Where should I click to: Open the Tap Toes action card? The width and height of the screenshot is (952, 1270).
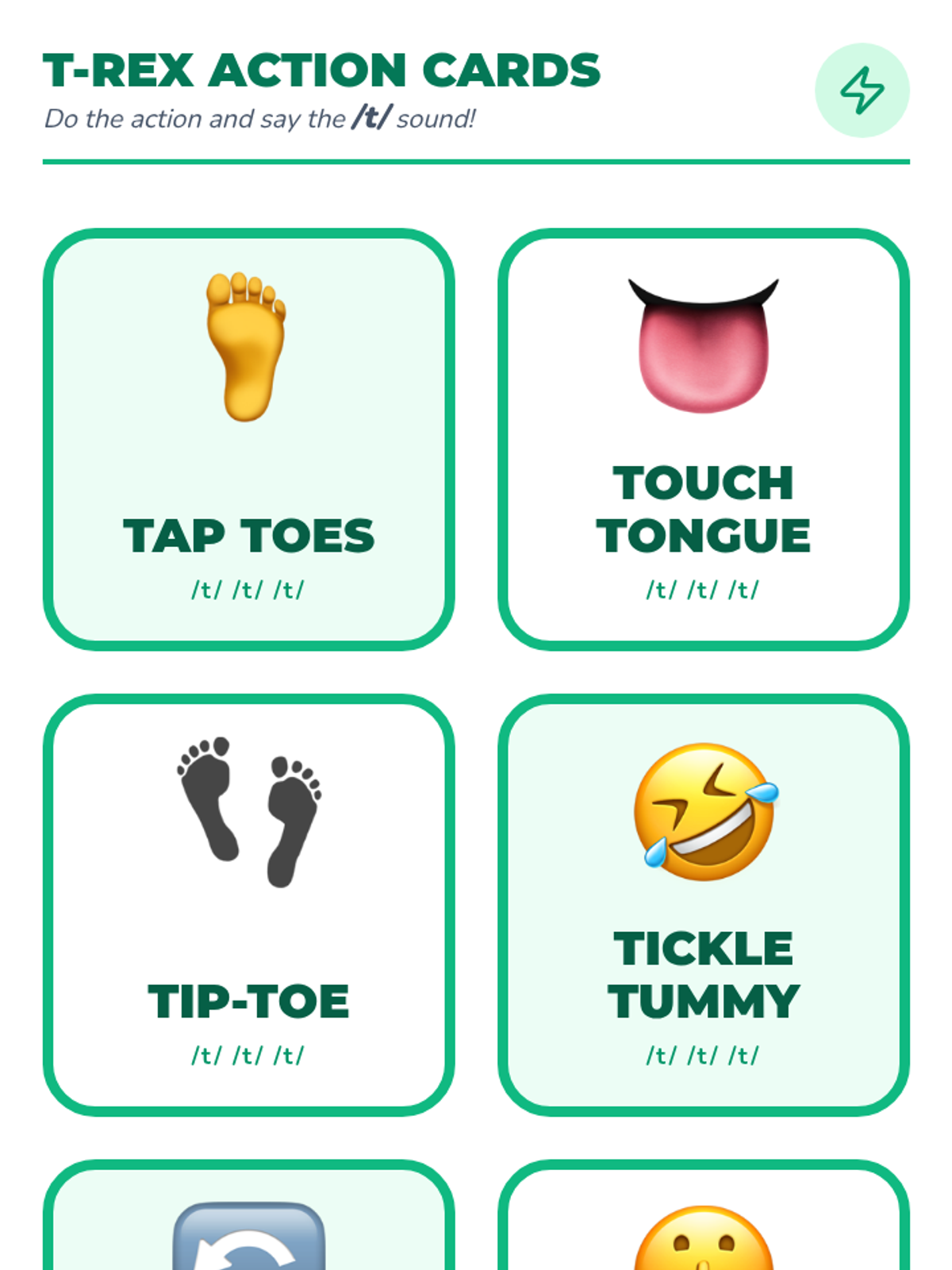[248, 440]
